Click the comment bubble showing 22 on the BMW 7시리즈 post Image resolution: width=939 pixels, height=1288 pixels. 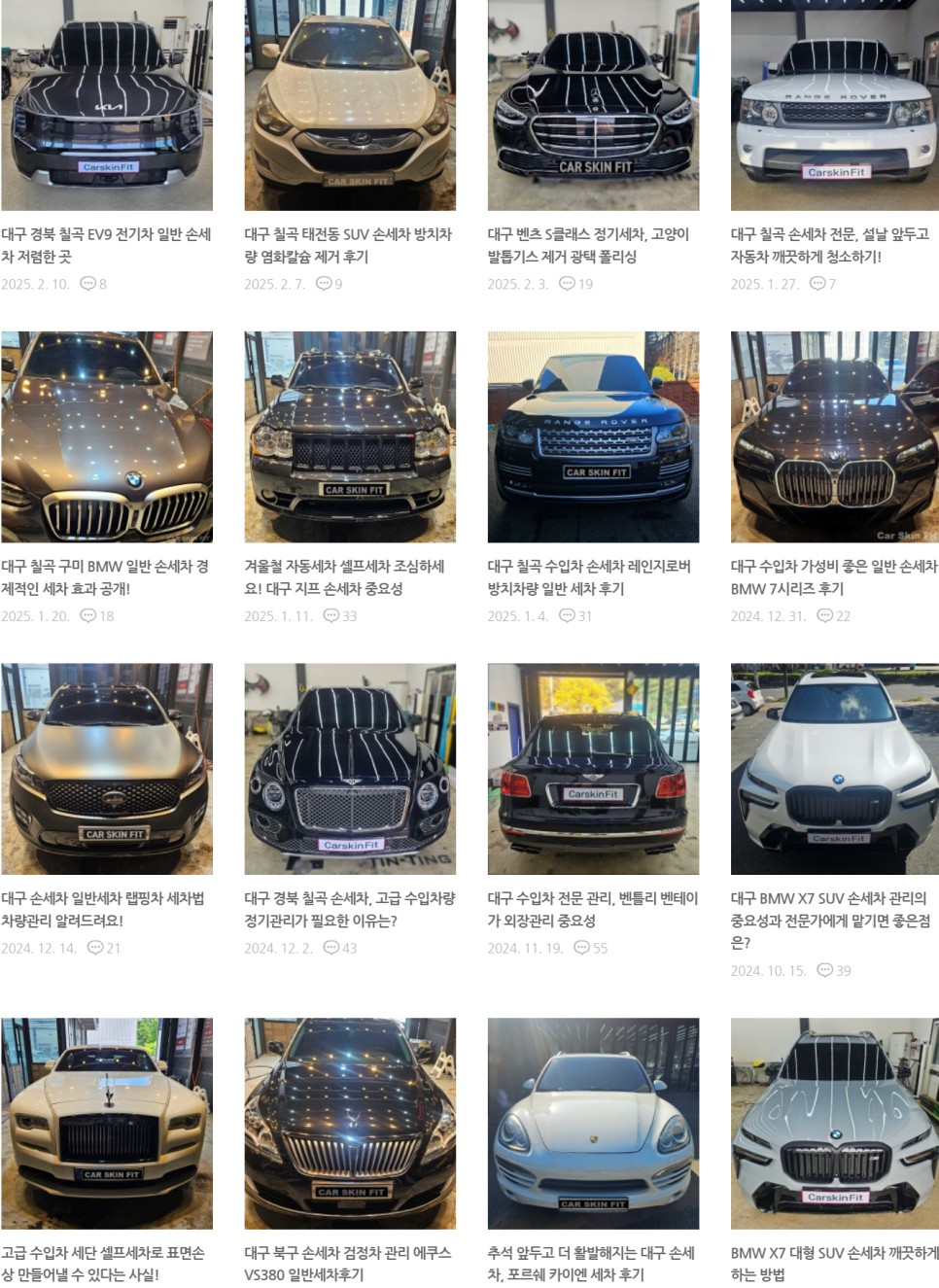824,615
